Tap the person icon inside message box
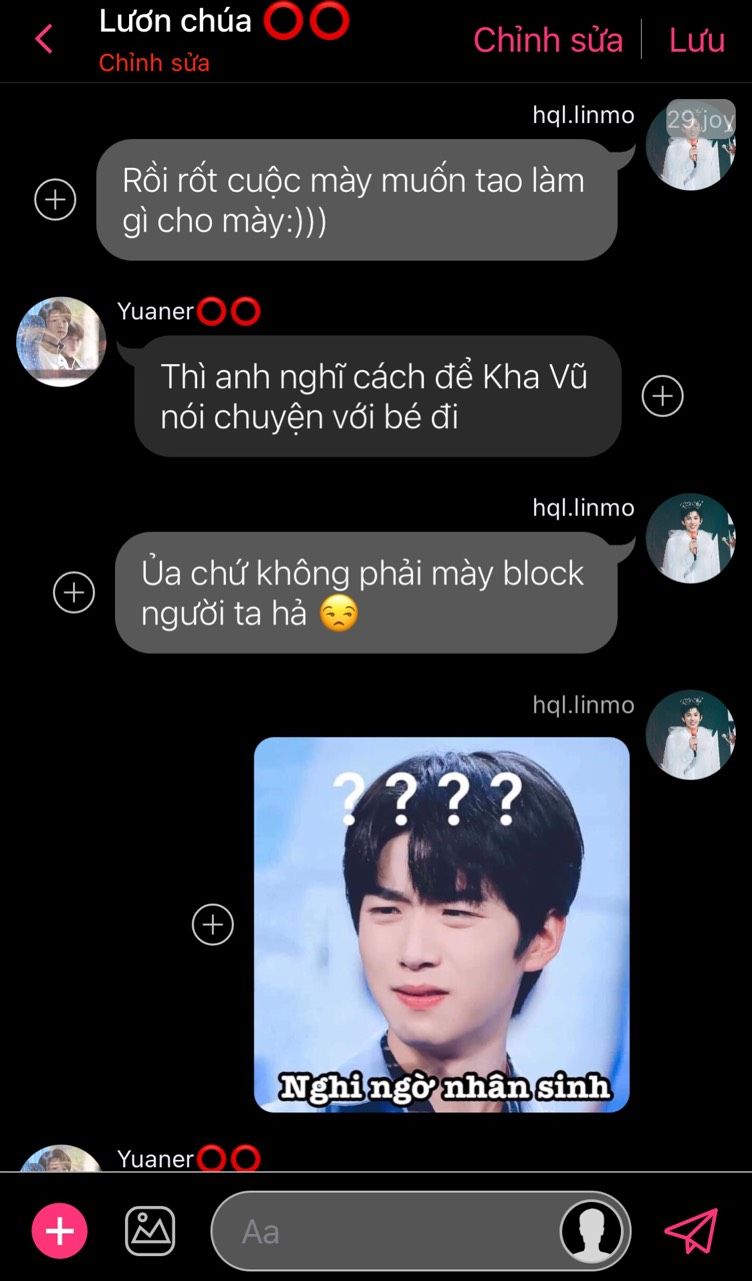 point(591,1231)
